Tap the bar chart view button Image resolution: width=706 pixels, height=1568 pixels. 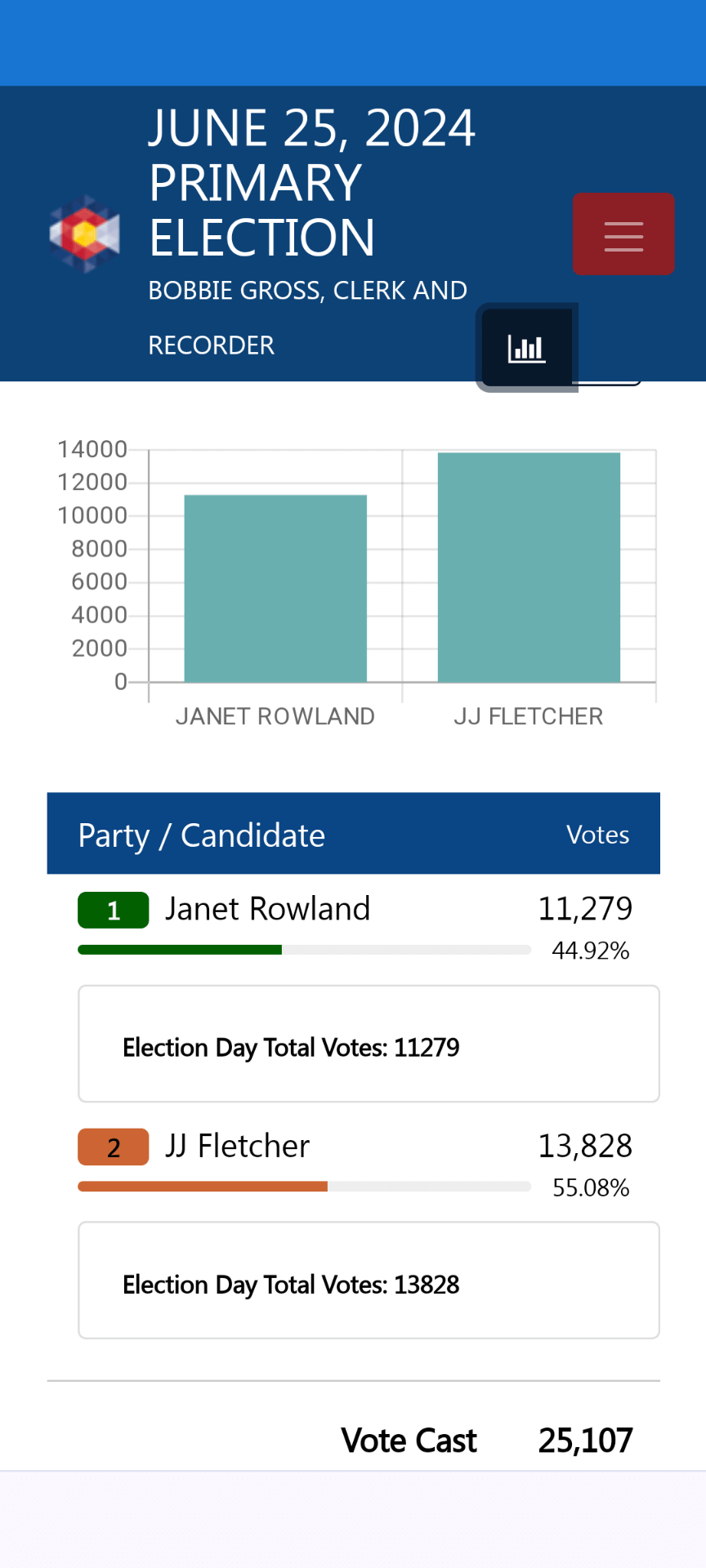click(527, 348)
